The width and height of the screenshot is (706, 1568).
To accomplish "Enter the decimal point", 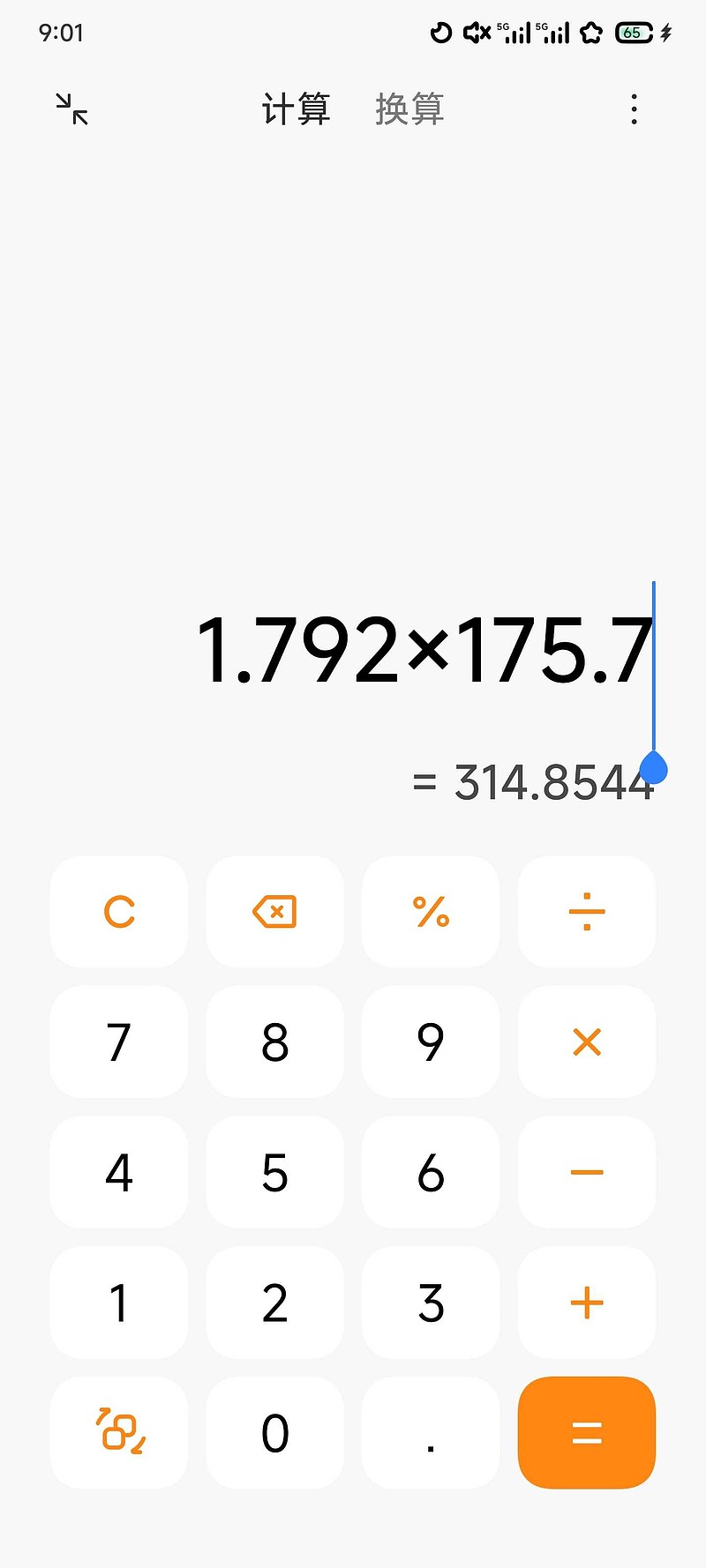I will [431, 1433].
